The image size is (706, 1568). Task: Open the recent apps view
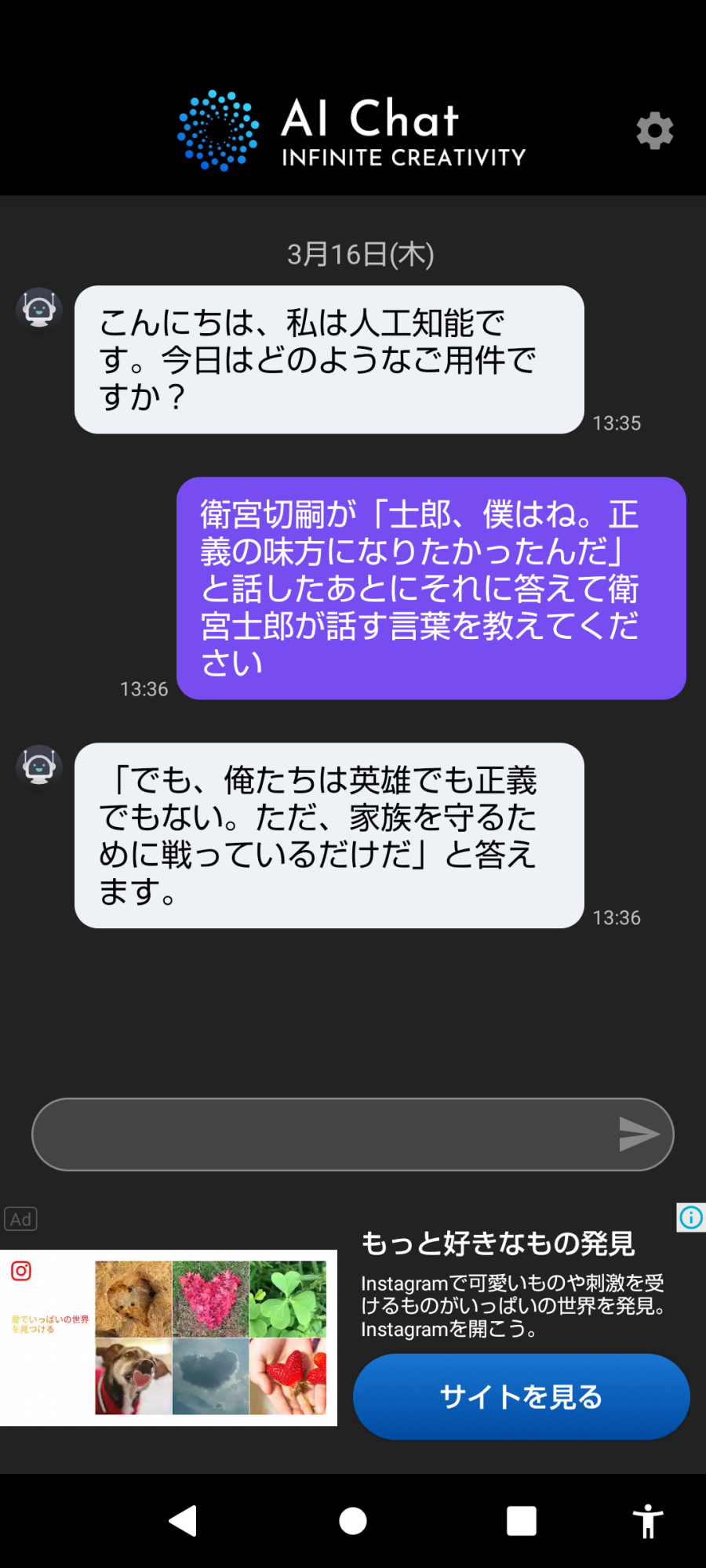[522, 1521]
